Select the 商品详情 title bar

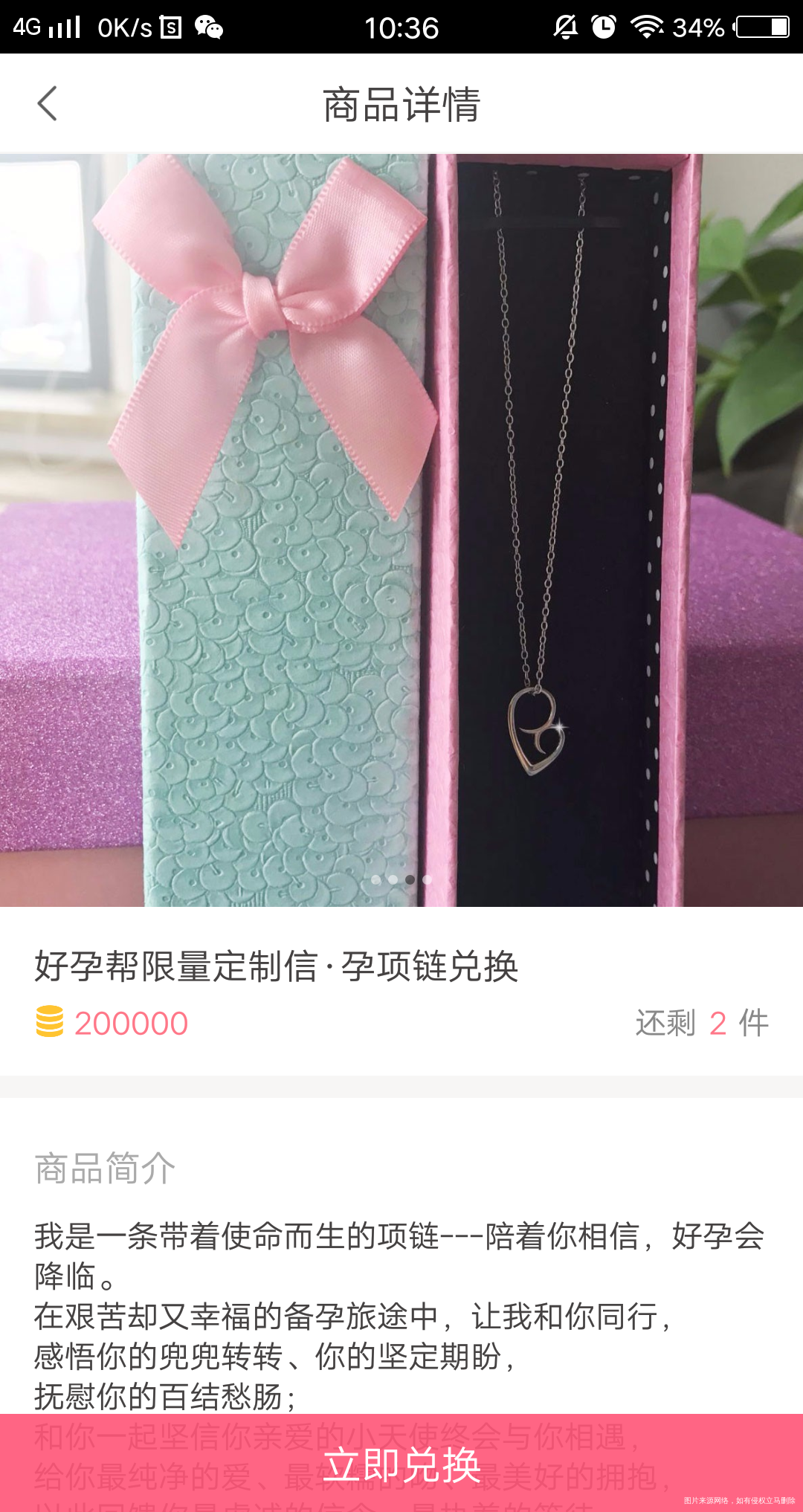[x=401, y=103]
